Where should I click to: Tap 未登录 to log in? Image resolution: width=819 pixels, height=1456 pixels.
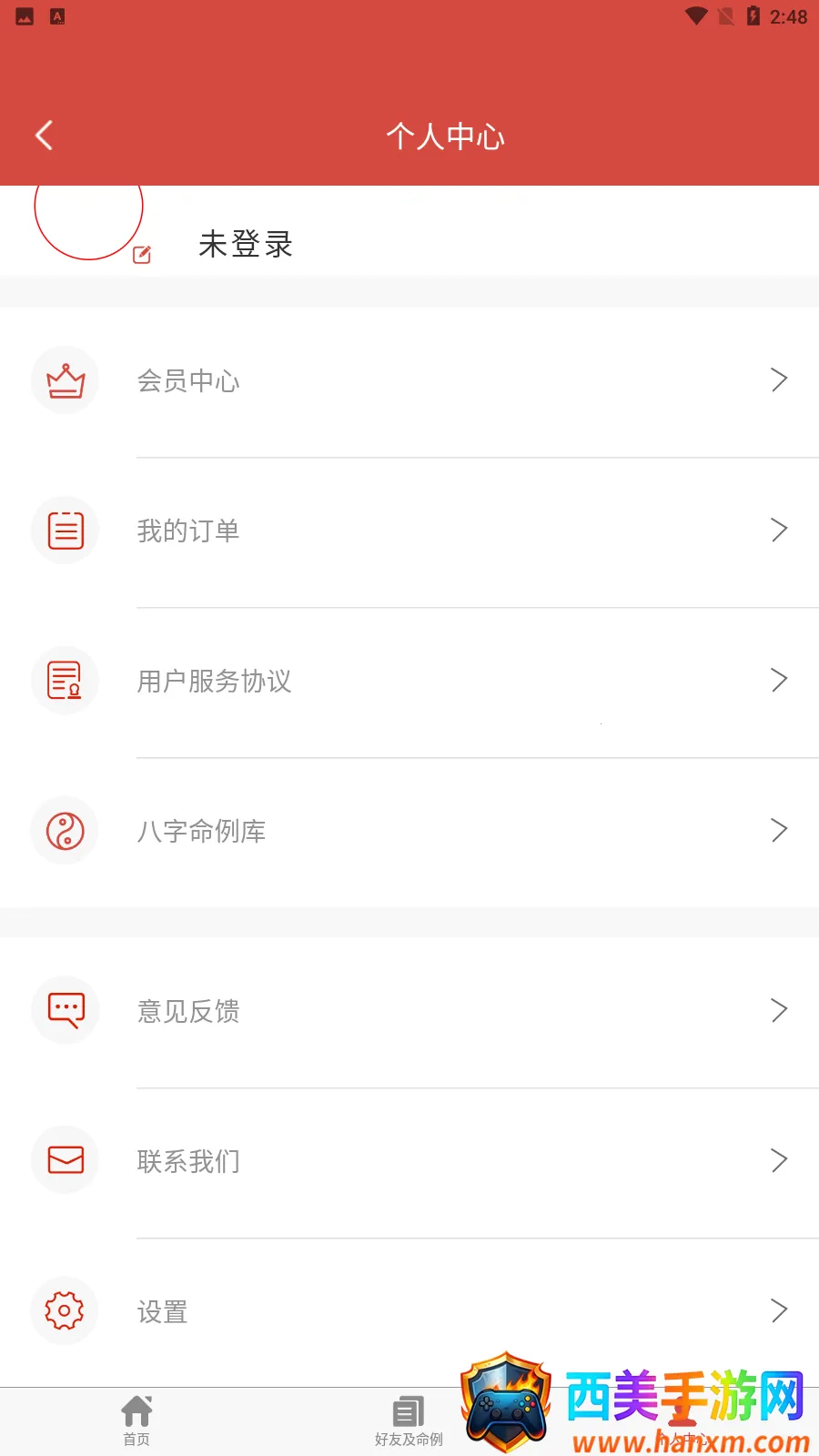(x=246, y=244)
